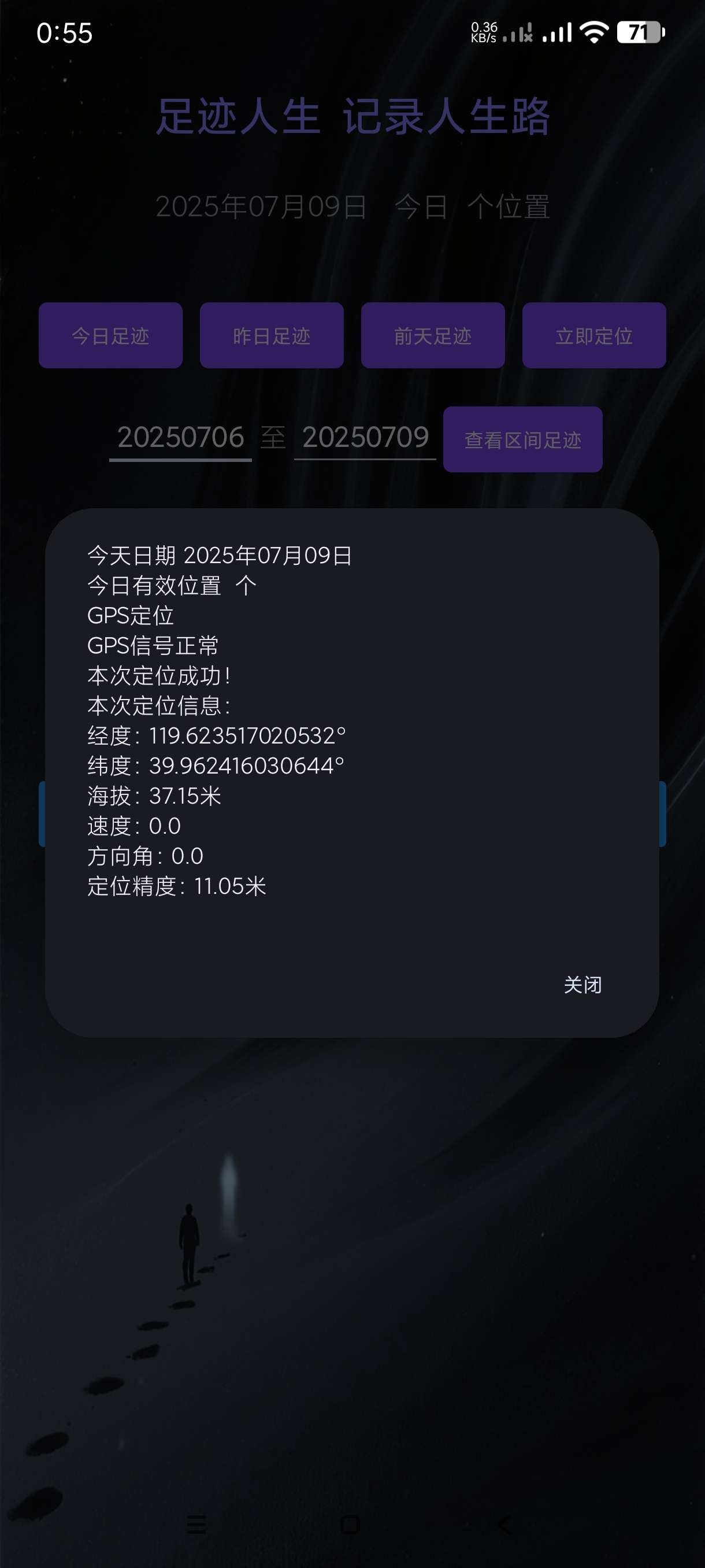Close the GPS location dialog via 关闭

(x=582, y=984)
